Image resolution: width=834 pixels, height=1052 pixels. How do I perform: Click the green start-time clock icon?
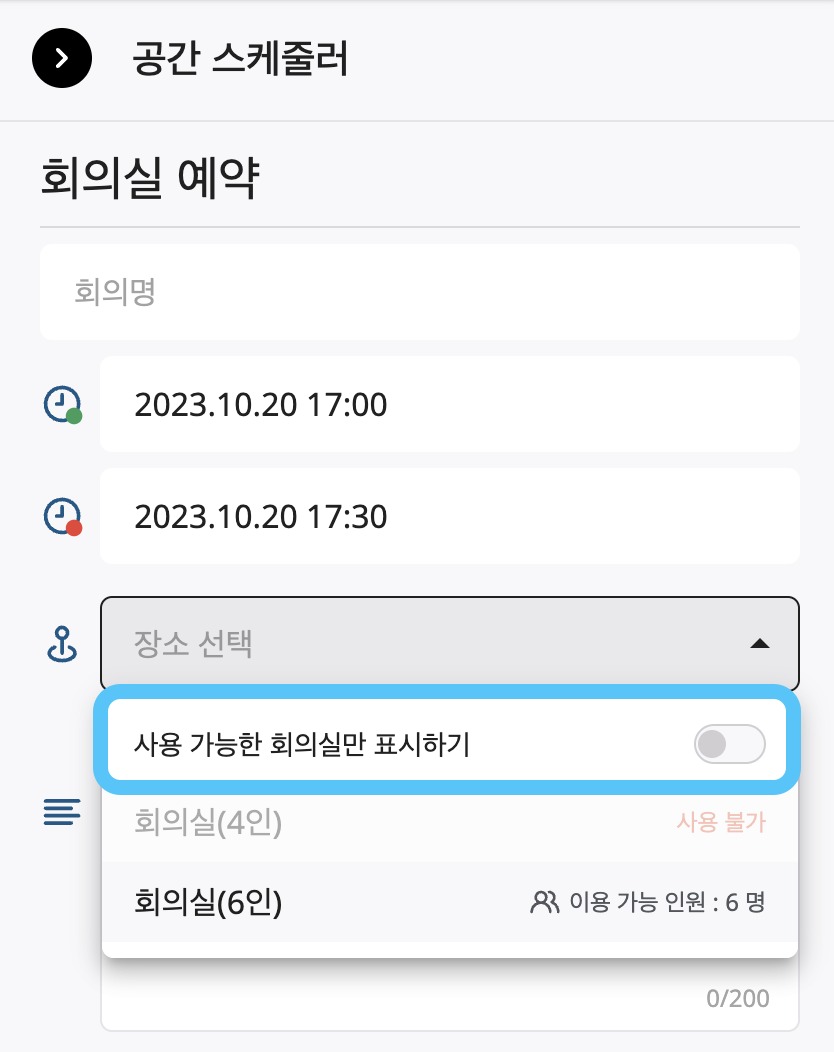pyautogui.click(x=62, y=404)
